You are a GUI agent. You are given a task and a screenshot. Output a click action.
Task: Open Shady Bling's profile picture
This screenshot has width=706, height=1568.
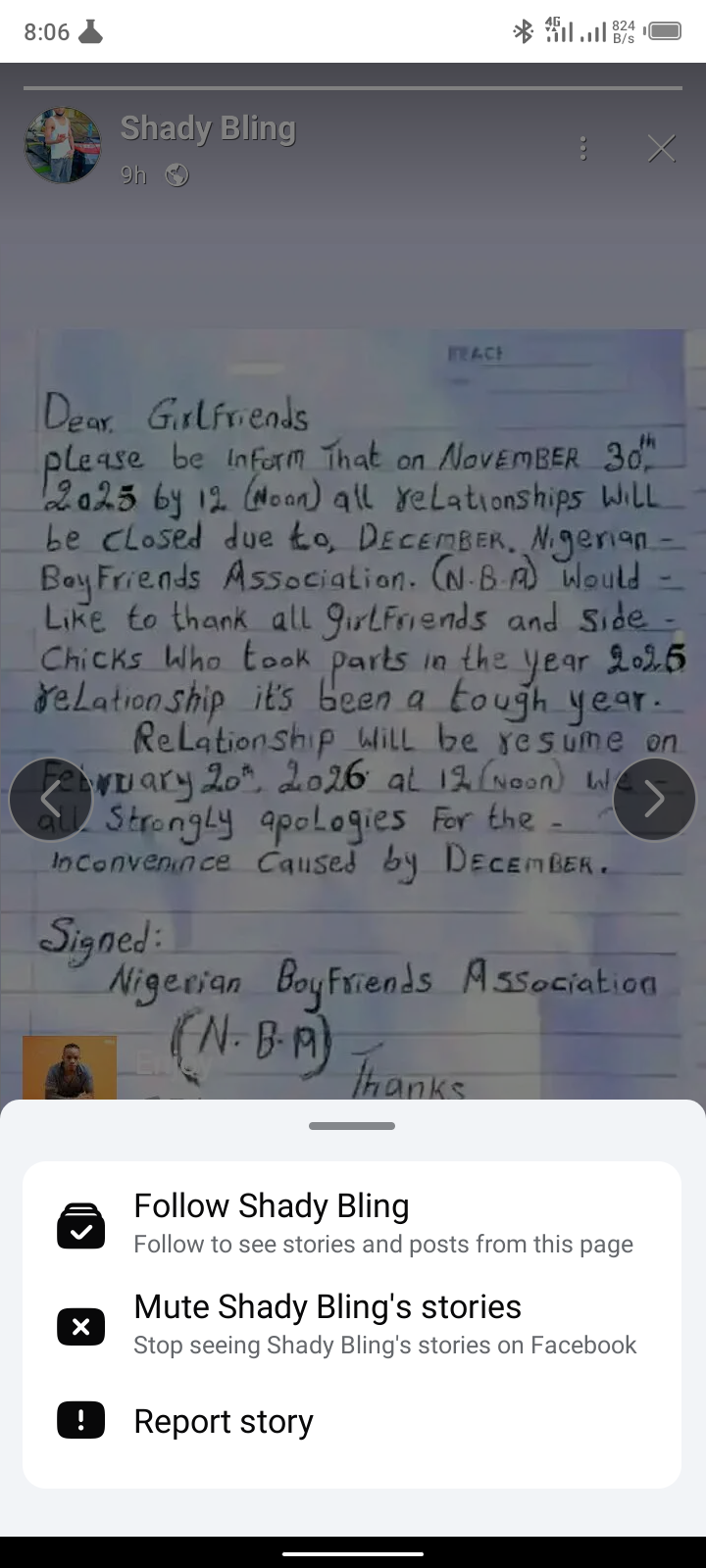point(63,146)
